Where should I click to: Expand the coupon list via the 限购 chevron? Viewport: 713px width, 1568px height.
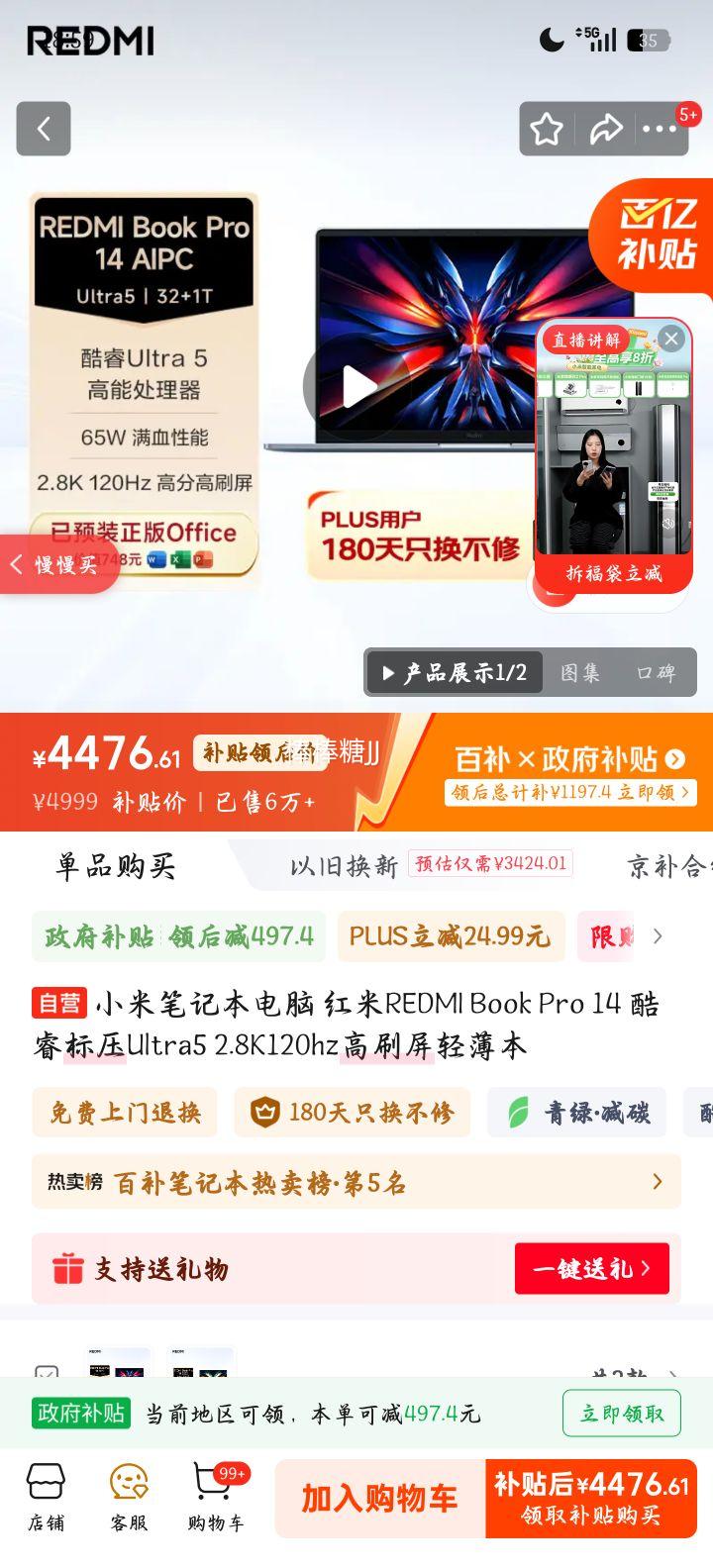657,935
